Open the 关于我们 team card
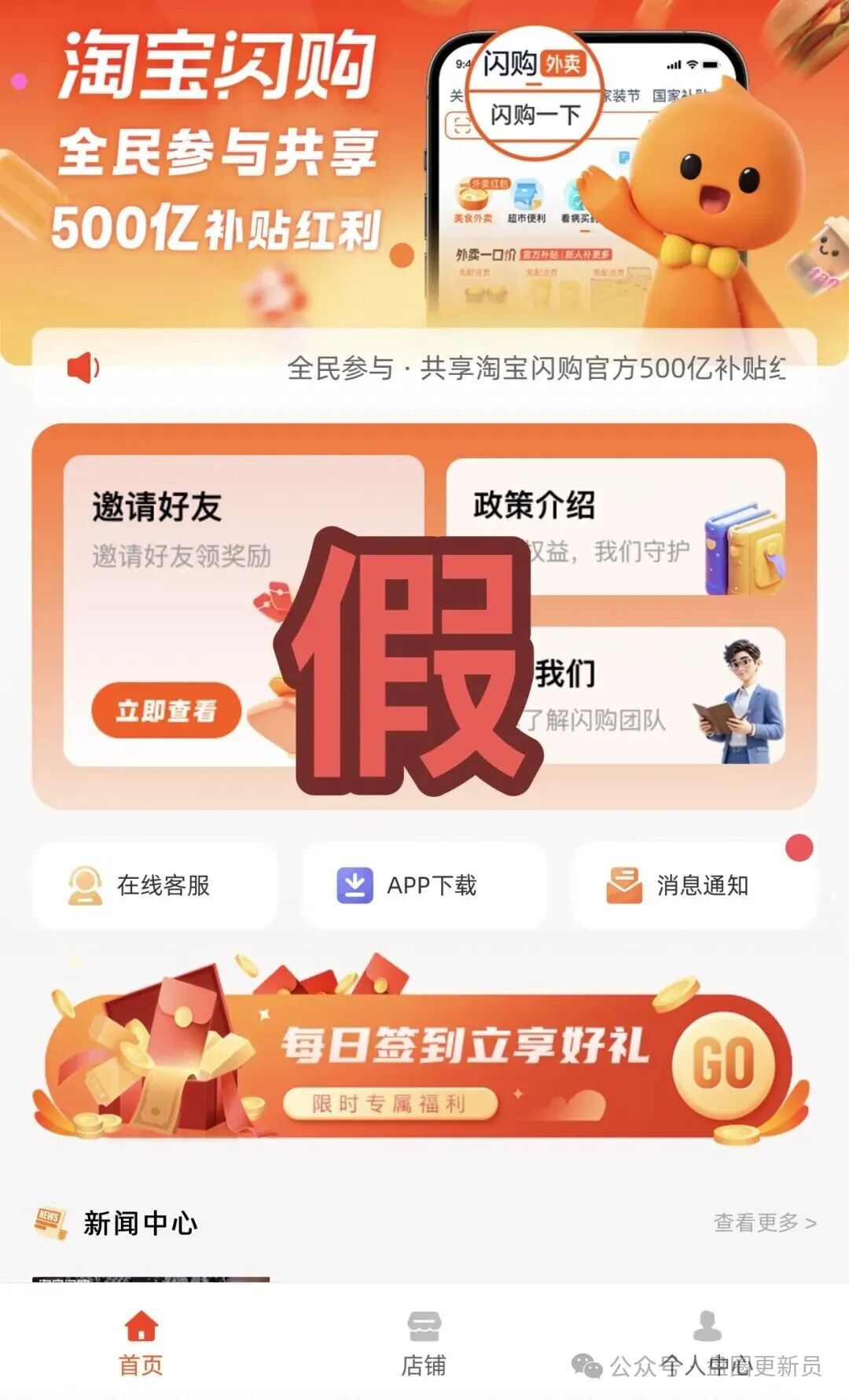This screenshot has width=849, height=1400. pos(660,696)
